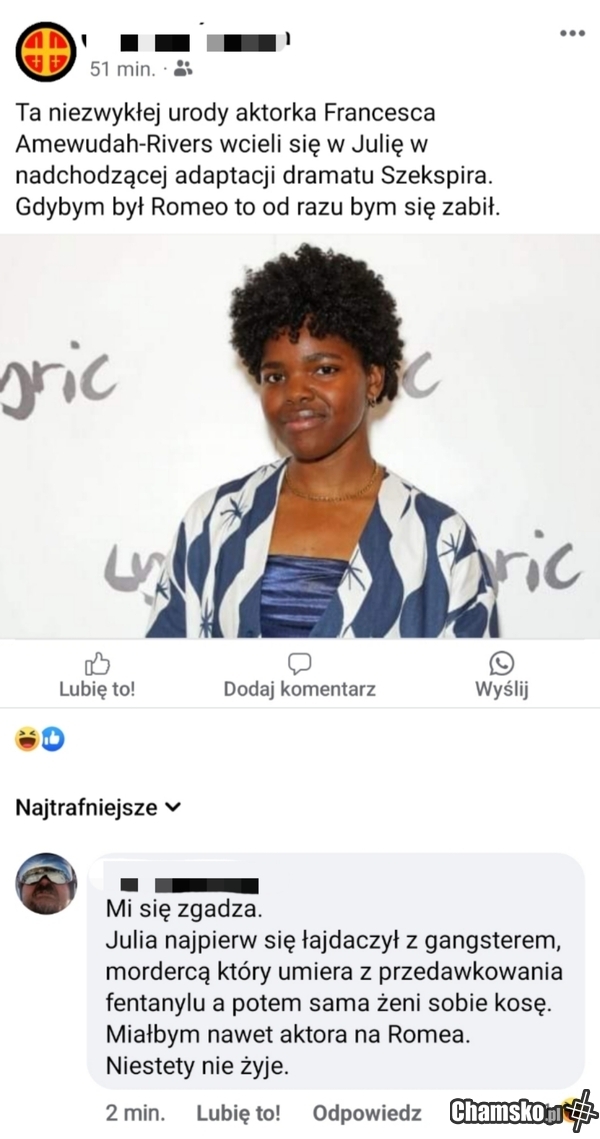This screenshot has width=600, height=1139.
Task: Open the photo in the post
Action: pos(300,436)
